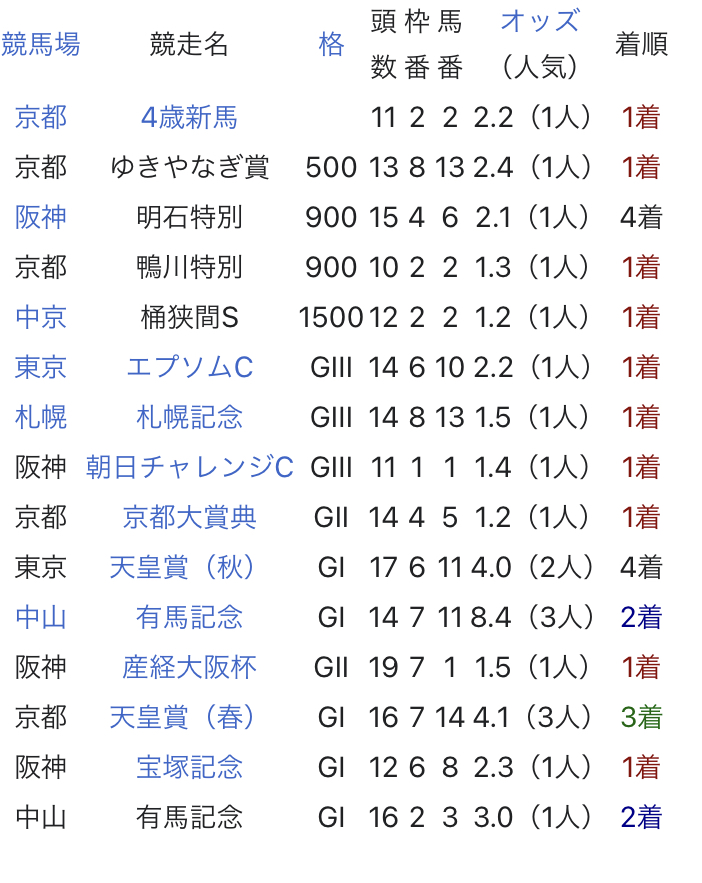Image resolution: width=702 pixels, height=883 pixels.
Task: Open the 阪神 link beside 明石特別
Action: pyautogui.click(x=41, y=218)
